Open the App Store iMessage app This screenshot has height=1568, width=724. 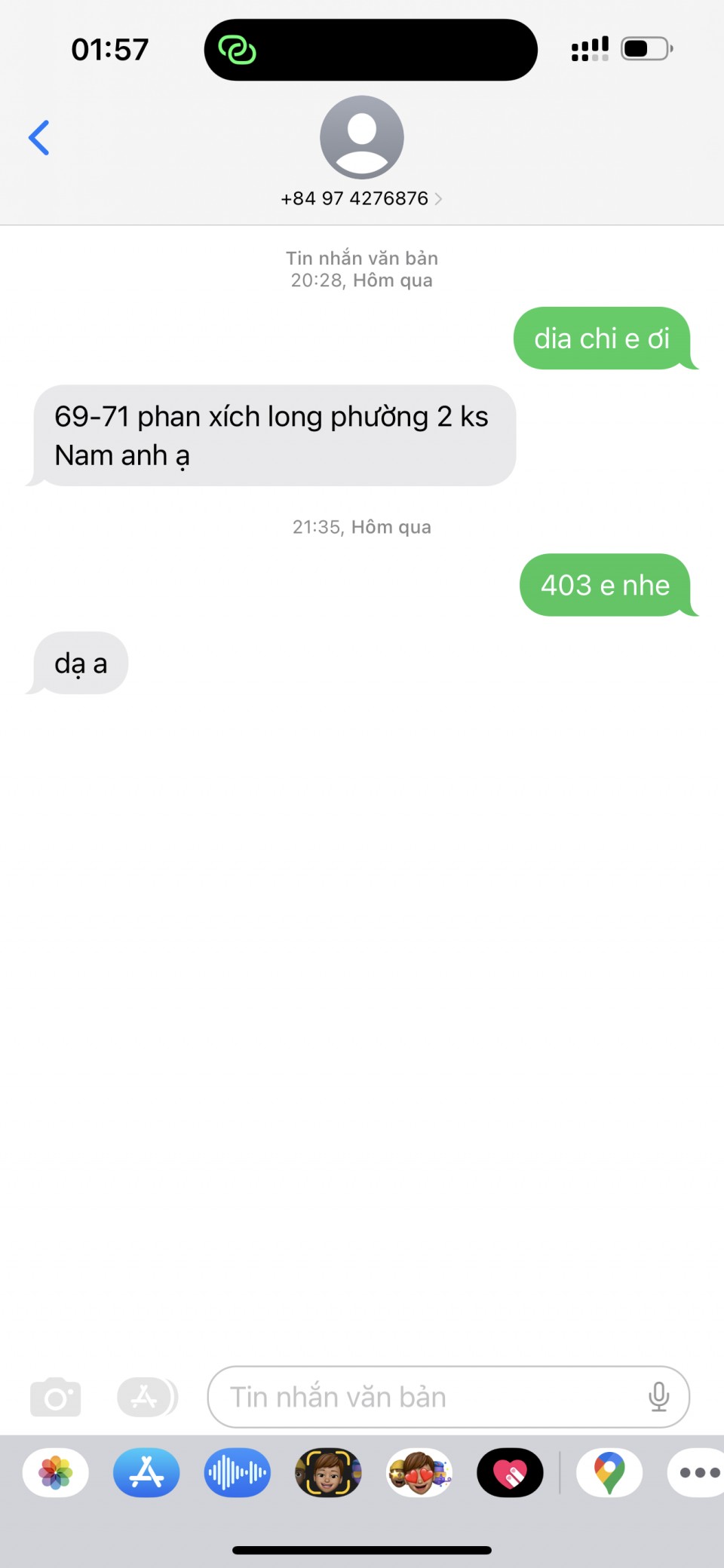click(x=146, y=1472)
